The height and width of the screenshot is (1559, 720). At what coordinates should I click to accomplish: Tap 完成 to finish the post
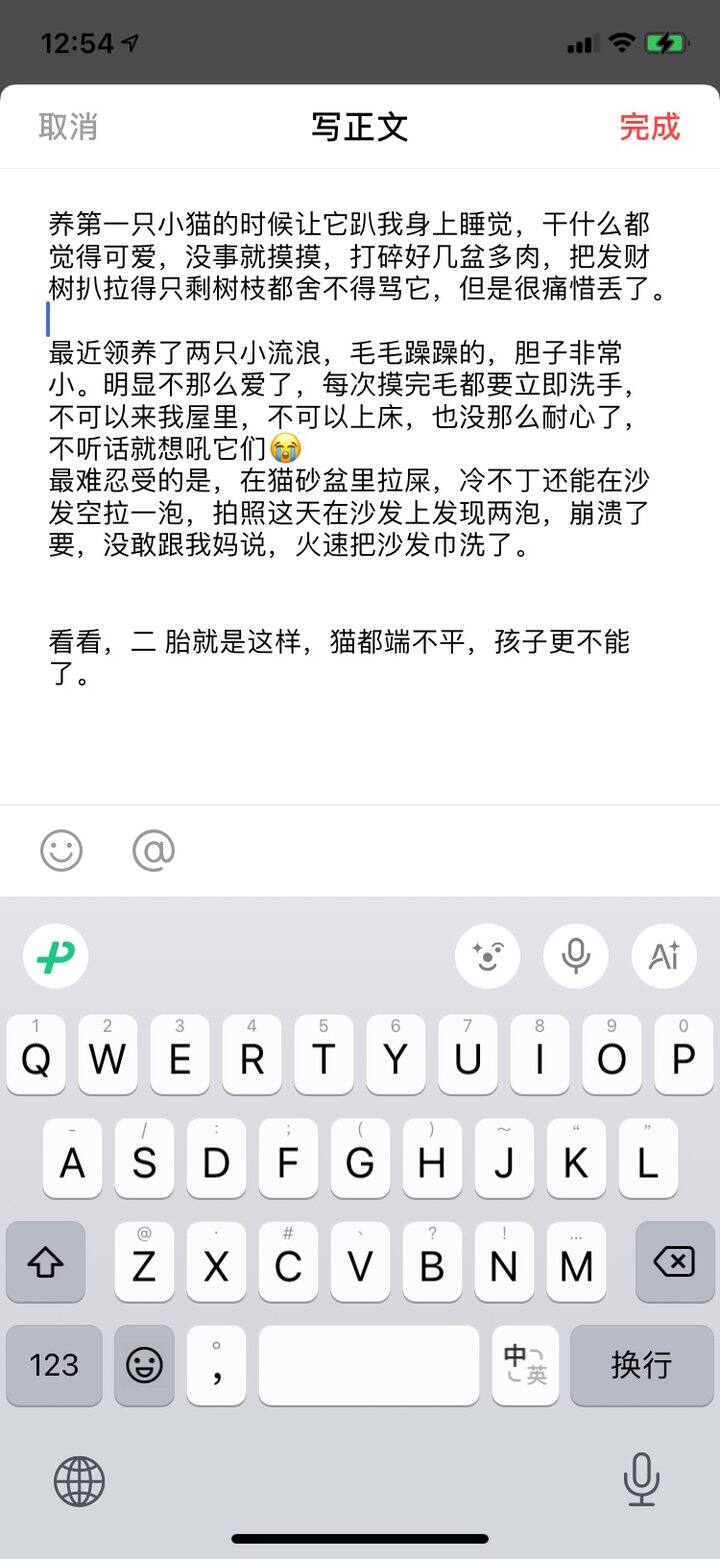point(649,127)
